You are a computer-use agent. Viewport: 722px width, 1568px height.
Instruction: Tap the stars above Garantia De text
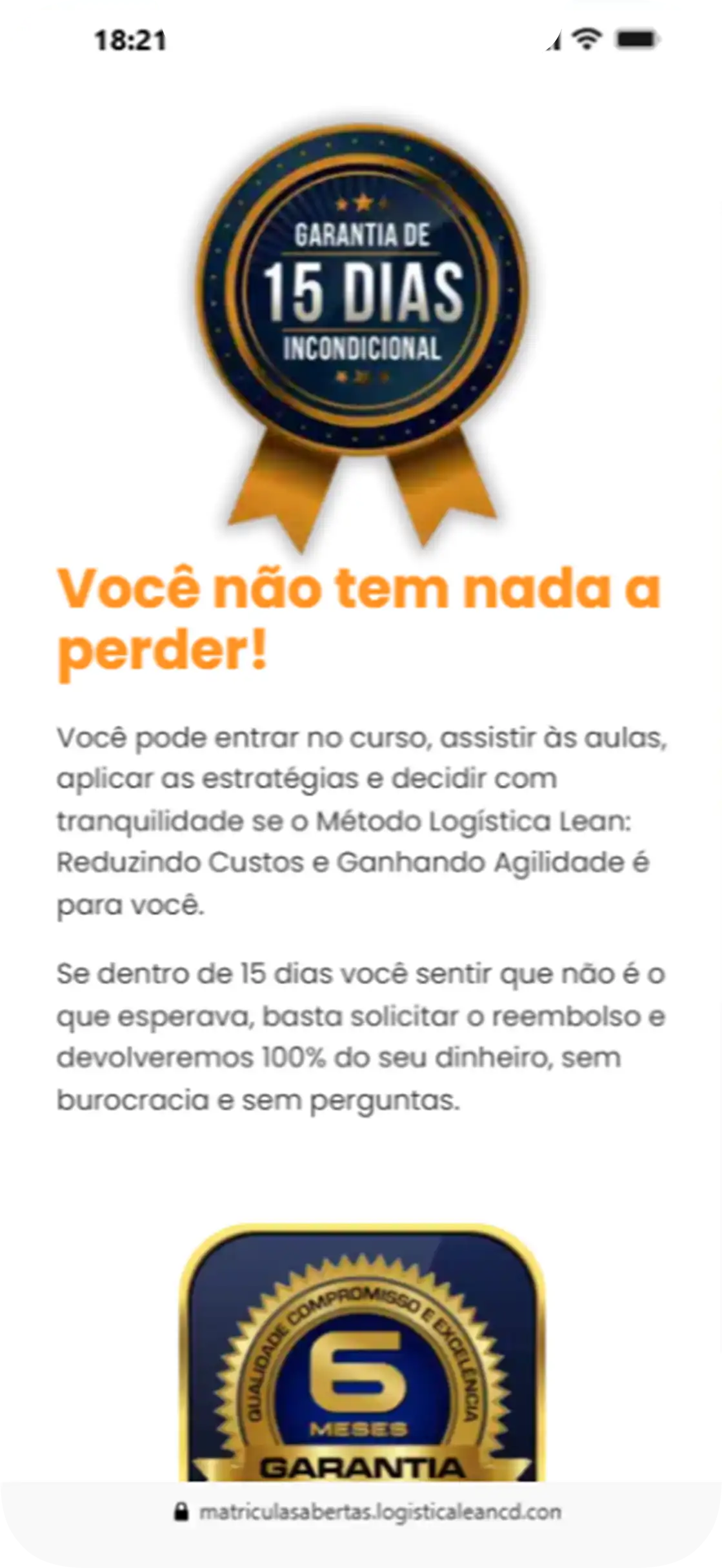point(361,203)
